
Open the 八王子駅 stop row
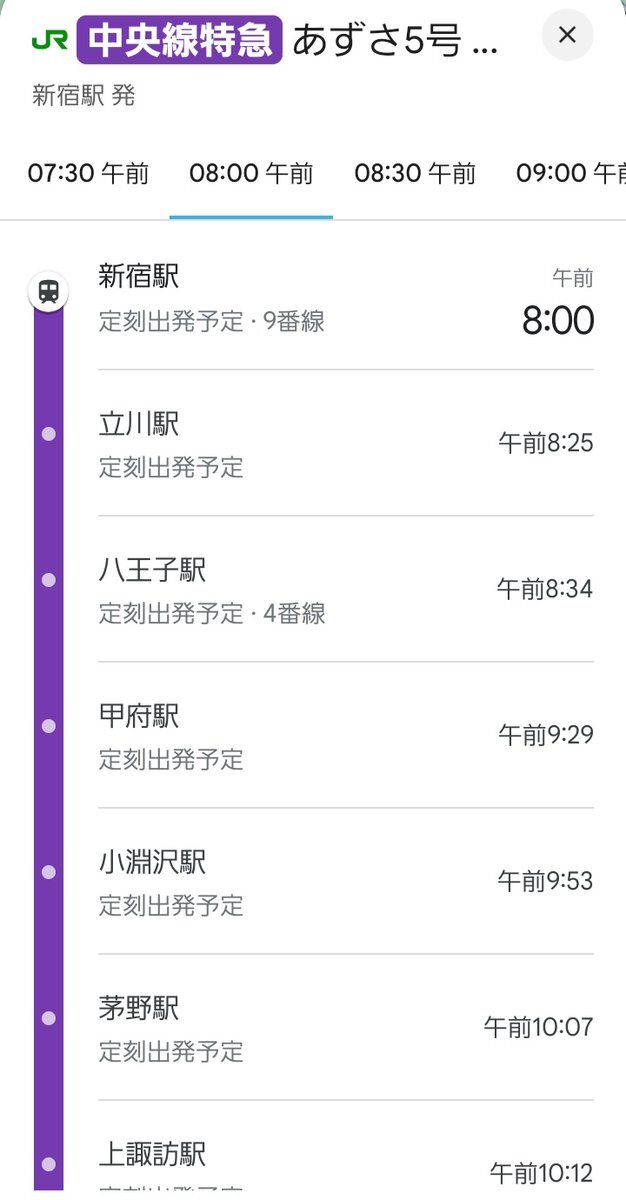tap(345, 589)
